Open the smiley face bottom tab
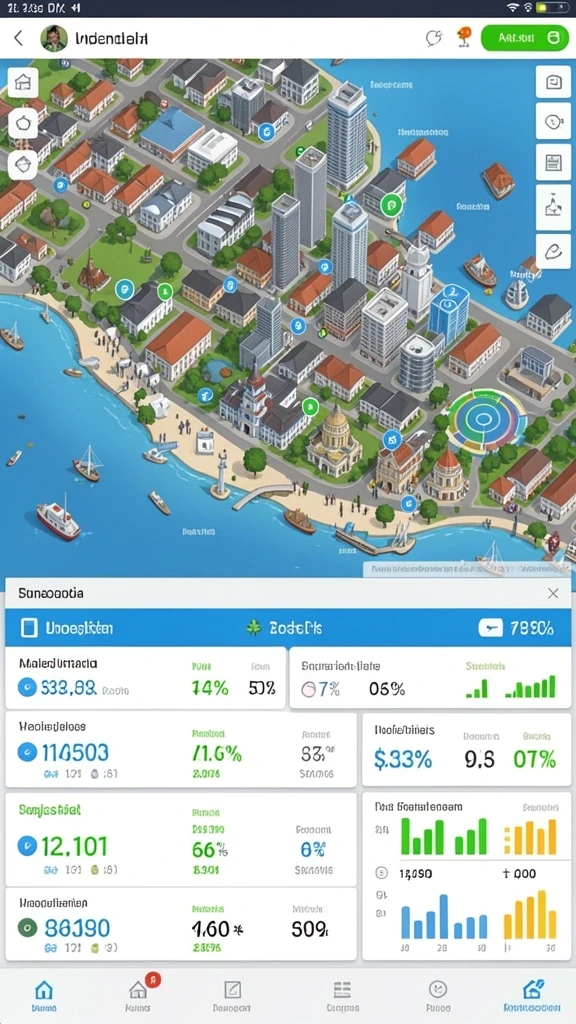The width and height of the screenshot is (576, 1024). (x=437, y=995)
